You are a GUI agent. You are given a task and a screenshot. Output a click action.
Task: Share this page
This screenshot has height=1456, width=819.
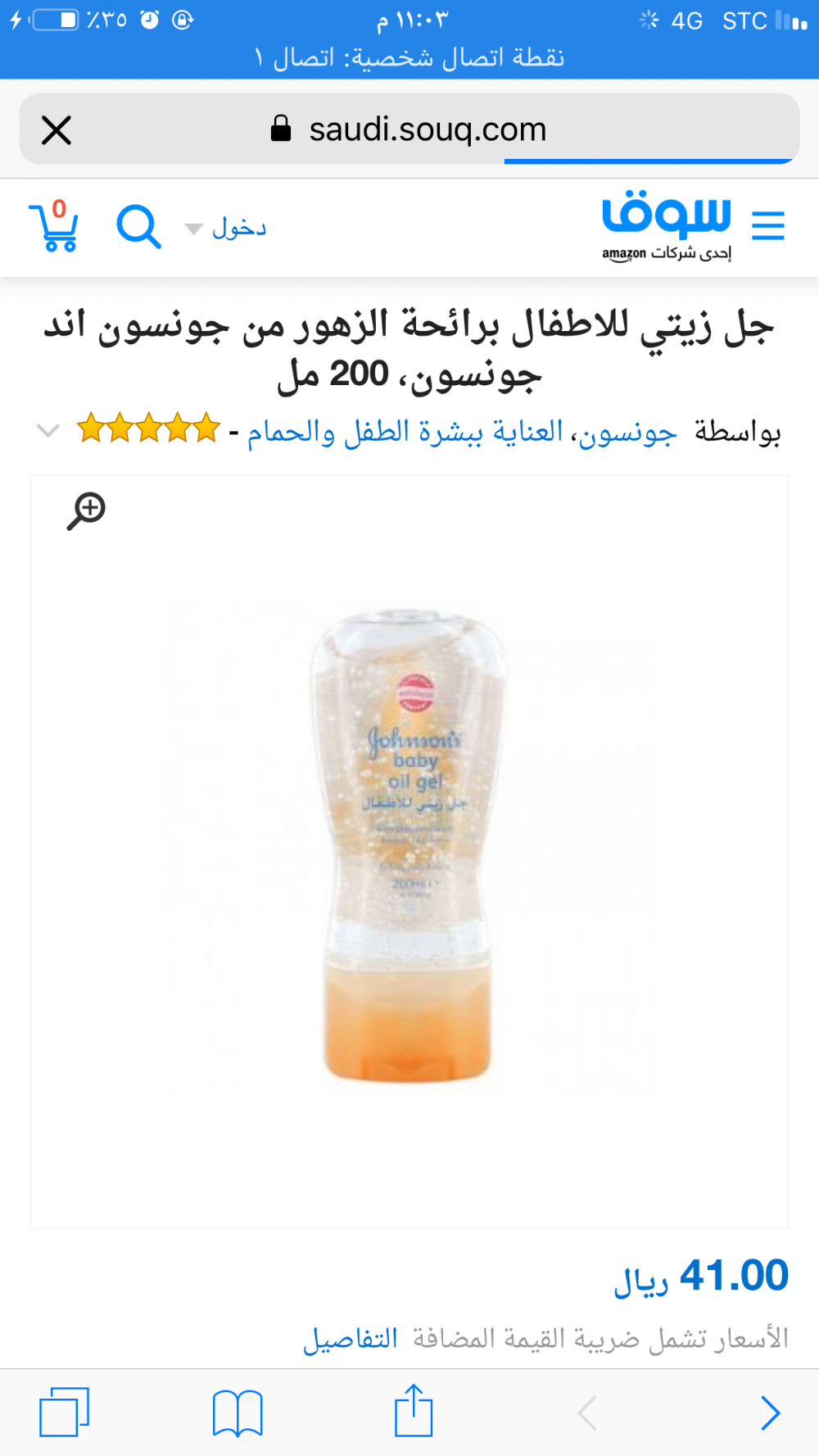(x=414, y=1410)
